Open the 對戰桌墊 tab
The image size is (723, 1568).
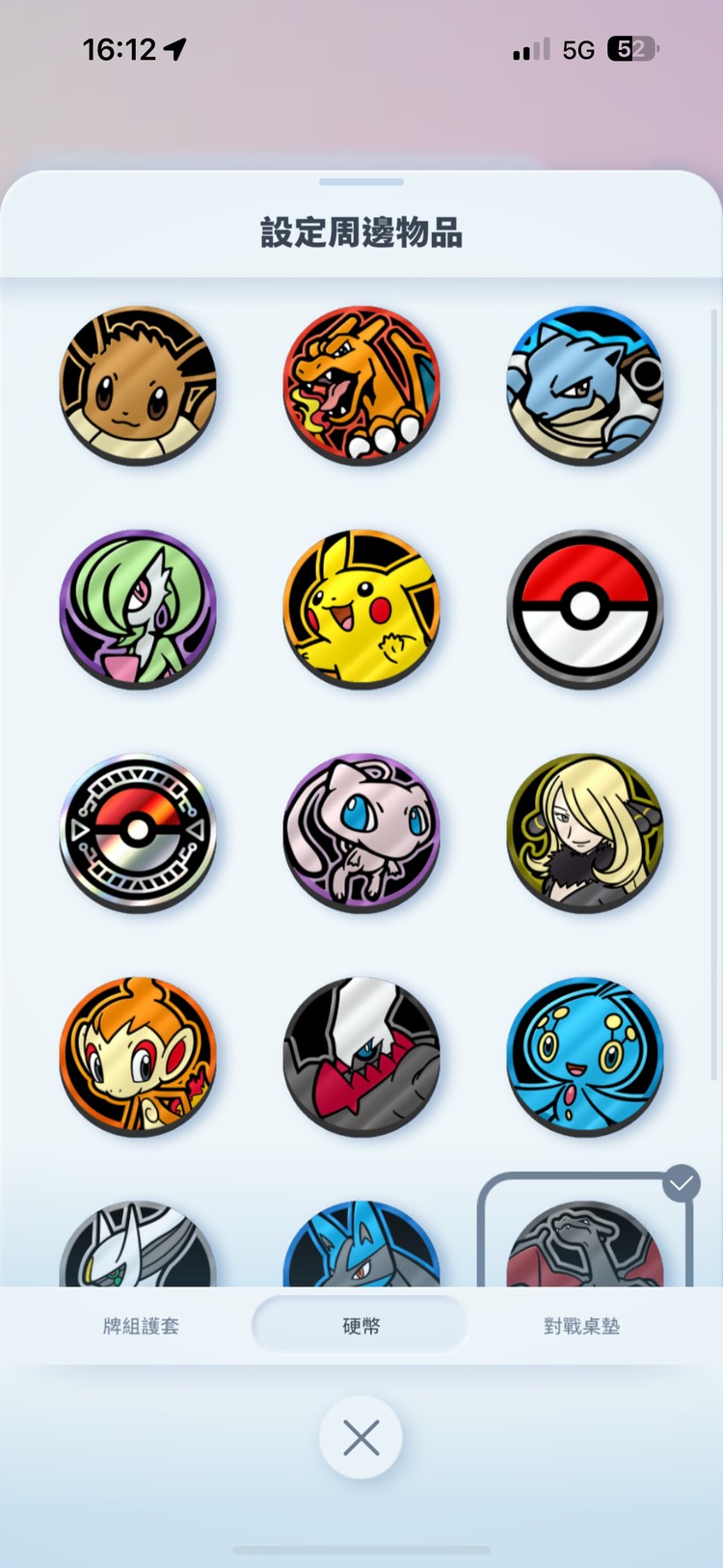click(x=581, y=1326)
